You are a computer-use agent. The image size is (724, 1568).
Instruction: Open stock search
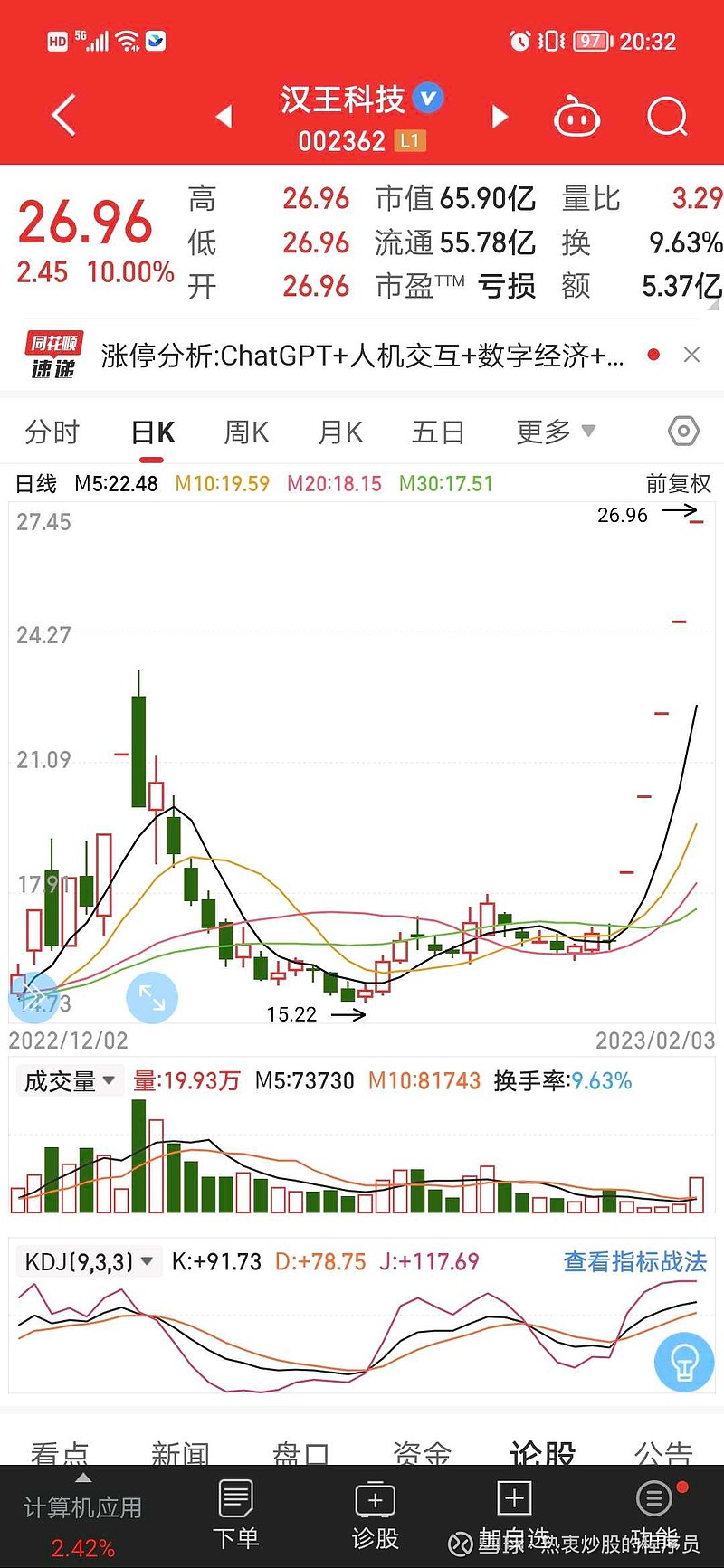point(667,116)
